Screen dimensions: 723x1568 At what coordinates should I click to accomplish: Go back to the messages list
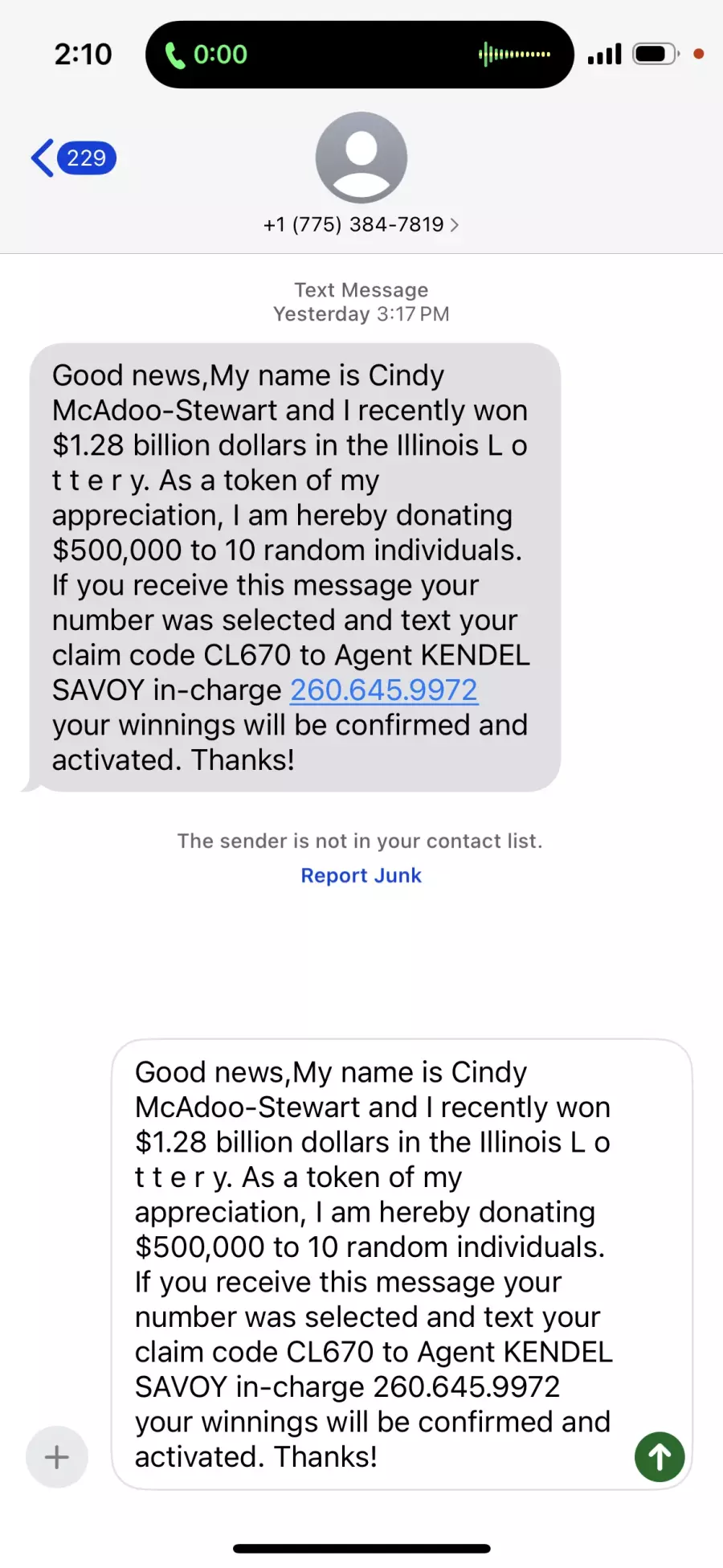tap(73, 158)
